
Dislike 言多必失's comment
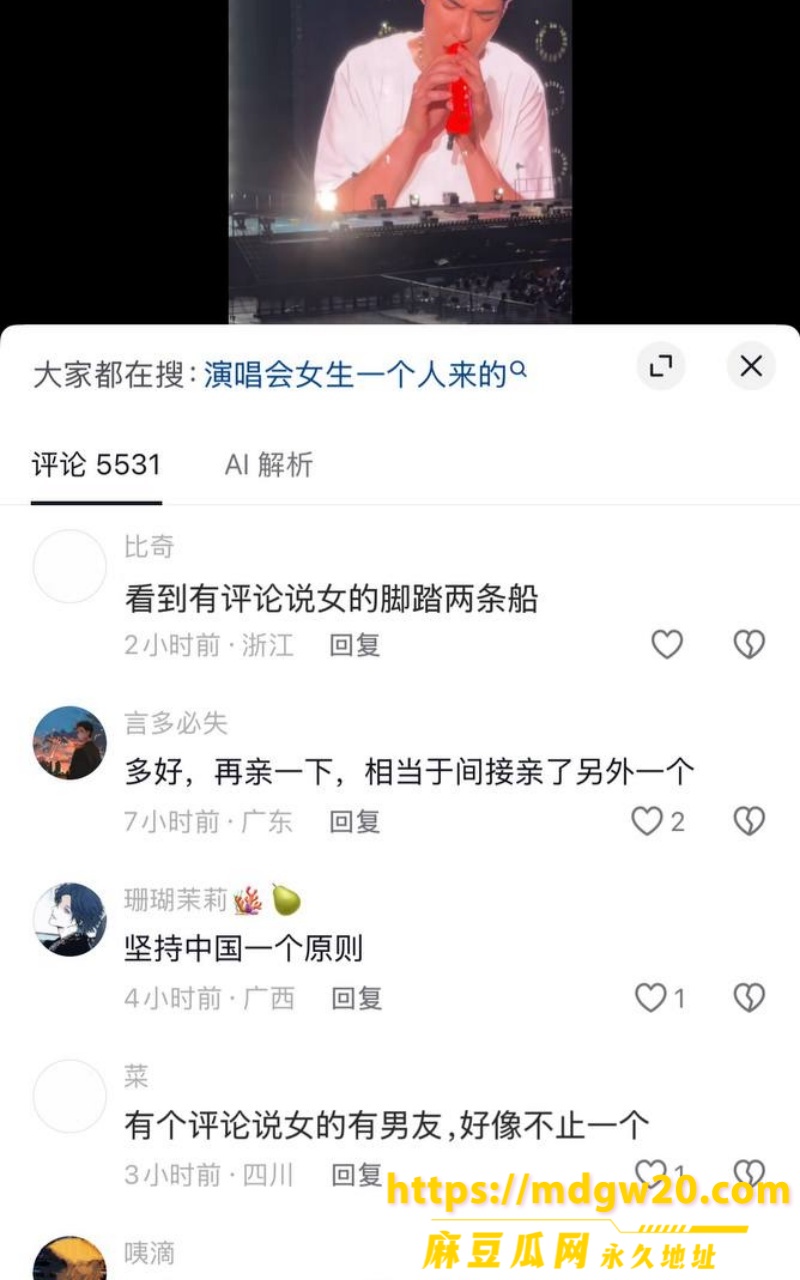[749, 822]
